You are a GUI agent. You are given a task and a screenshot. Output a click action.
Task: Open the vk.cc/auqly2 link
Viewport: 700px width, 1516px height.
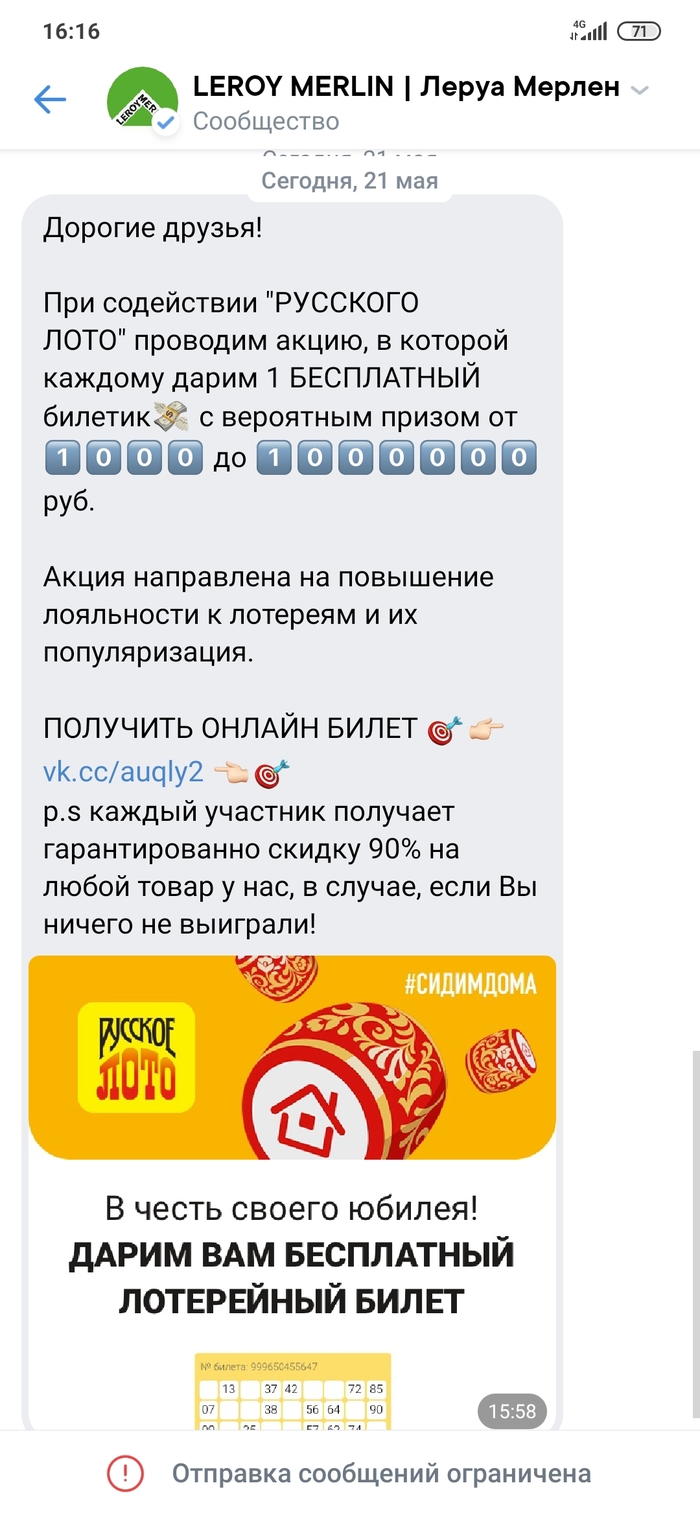coord(123,772)
